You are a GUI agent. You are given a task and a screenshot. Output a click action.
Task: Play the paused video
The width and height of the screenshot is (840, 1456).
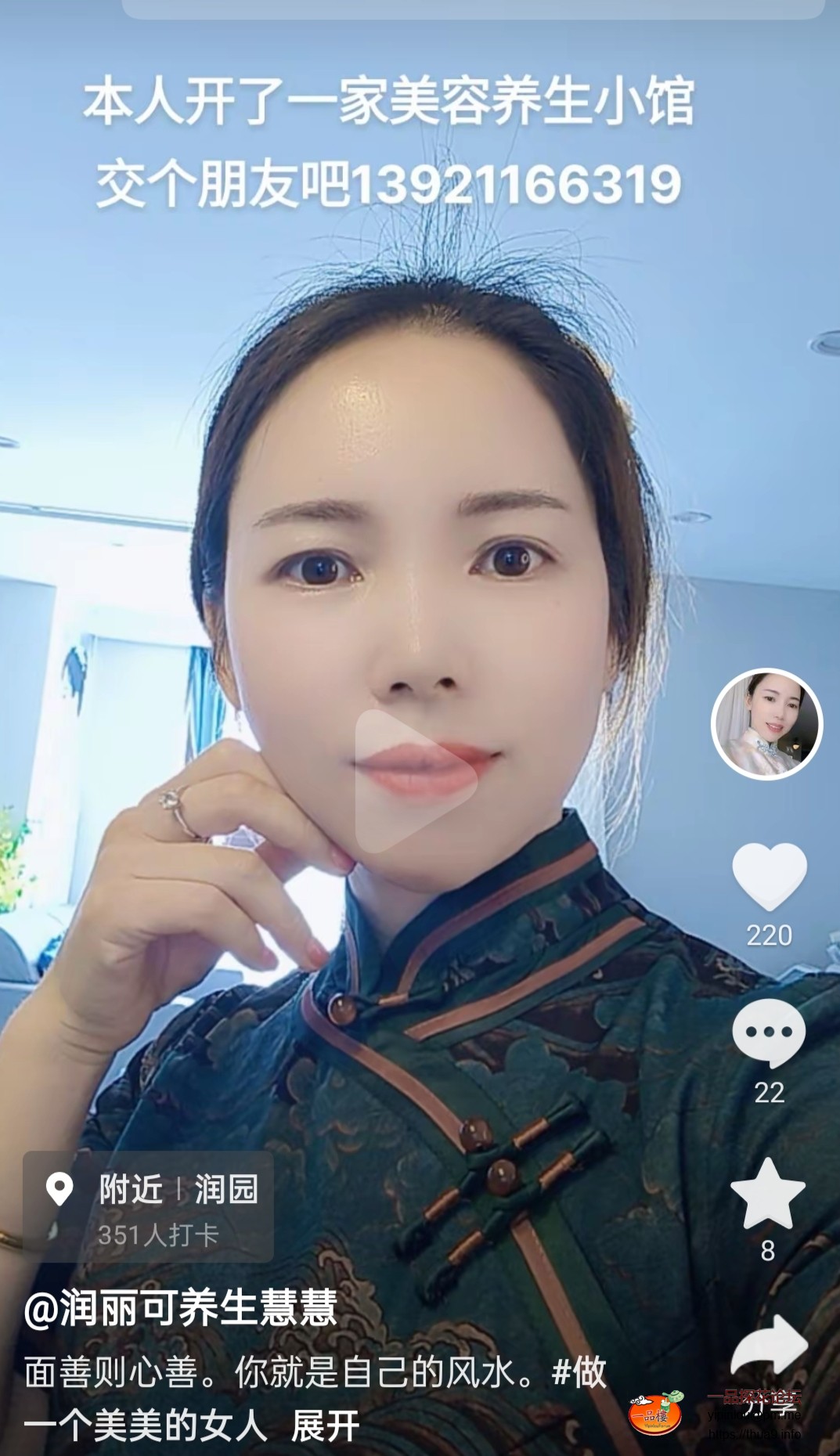tap(415, 780)
